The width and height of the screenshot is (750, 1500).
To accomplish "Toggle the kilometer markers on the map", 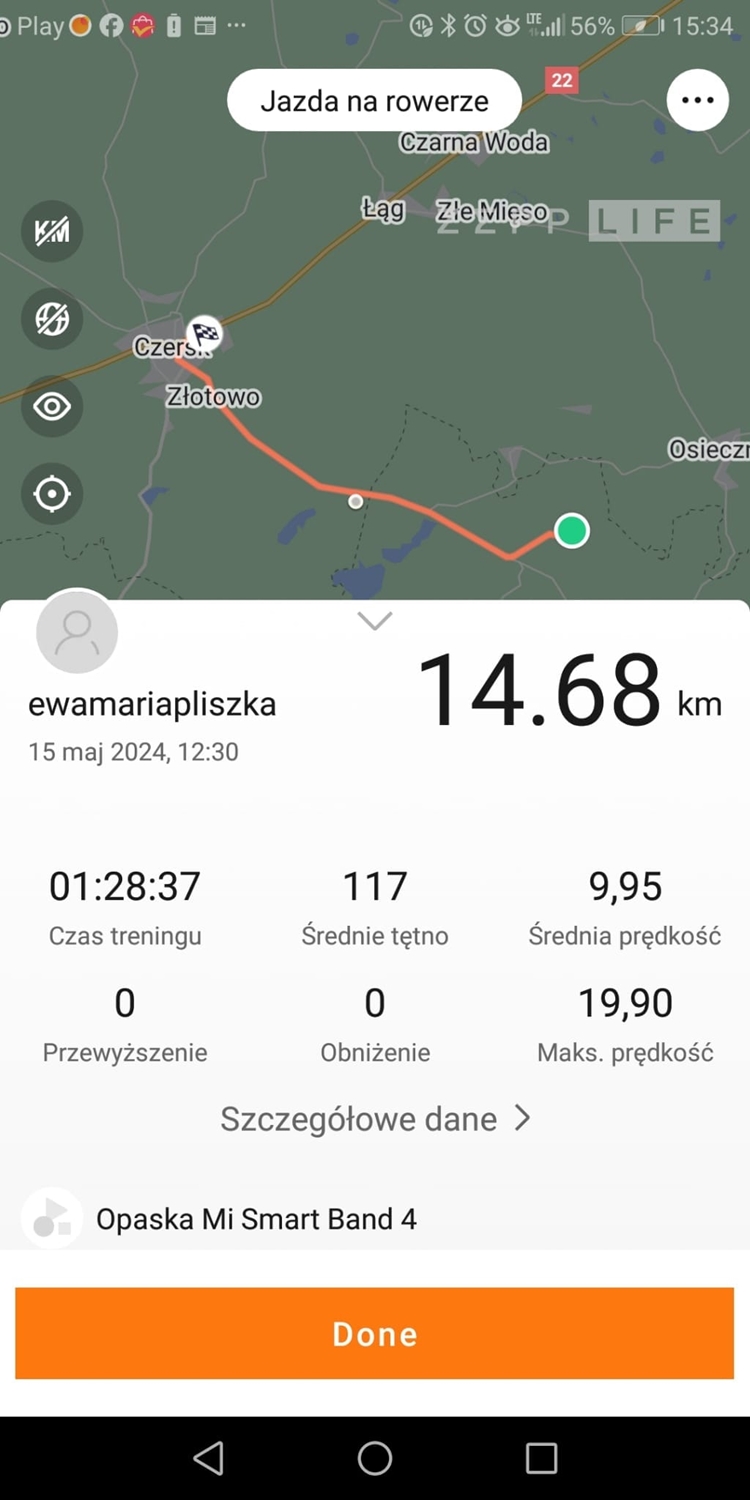I will click(x=52, y=232).
